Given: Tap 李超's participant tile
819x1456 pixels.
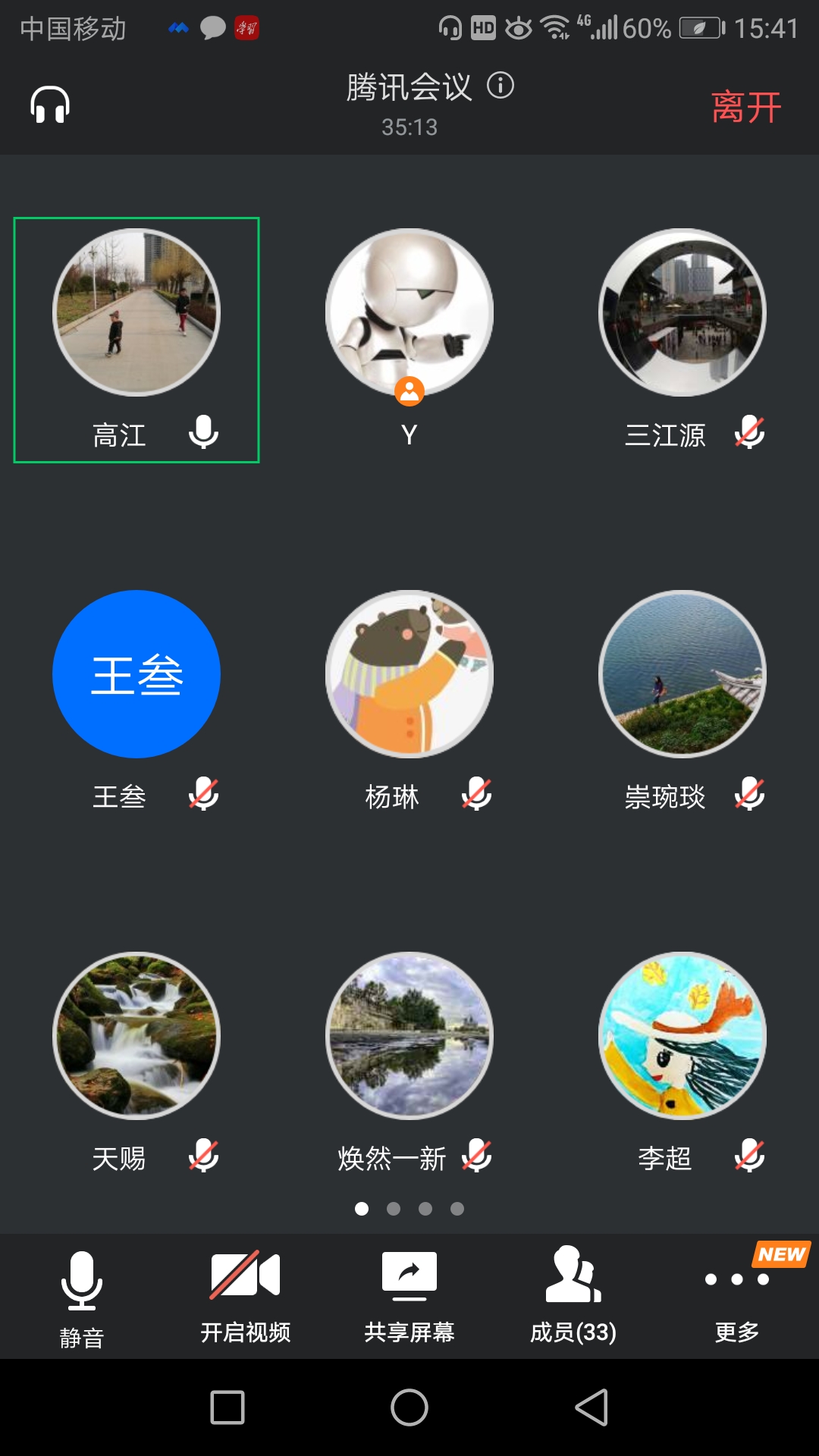Looking at the screenshot, I should point(682,1036).
